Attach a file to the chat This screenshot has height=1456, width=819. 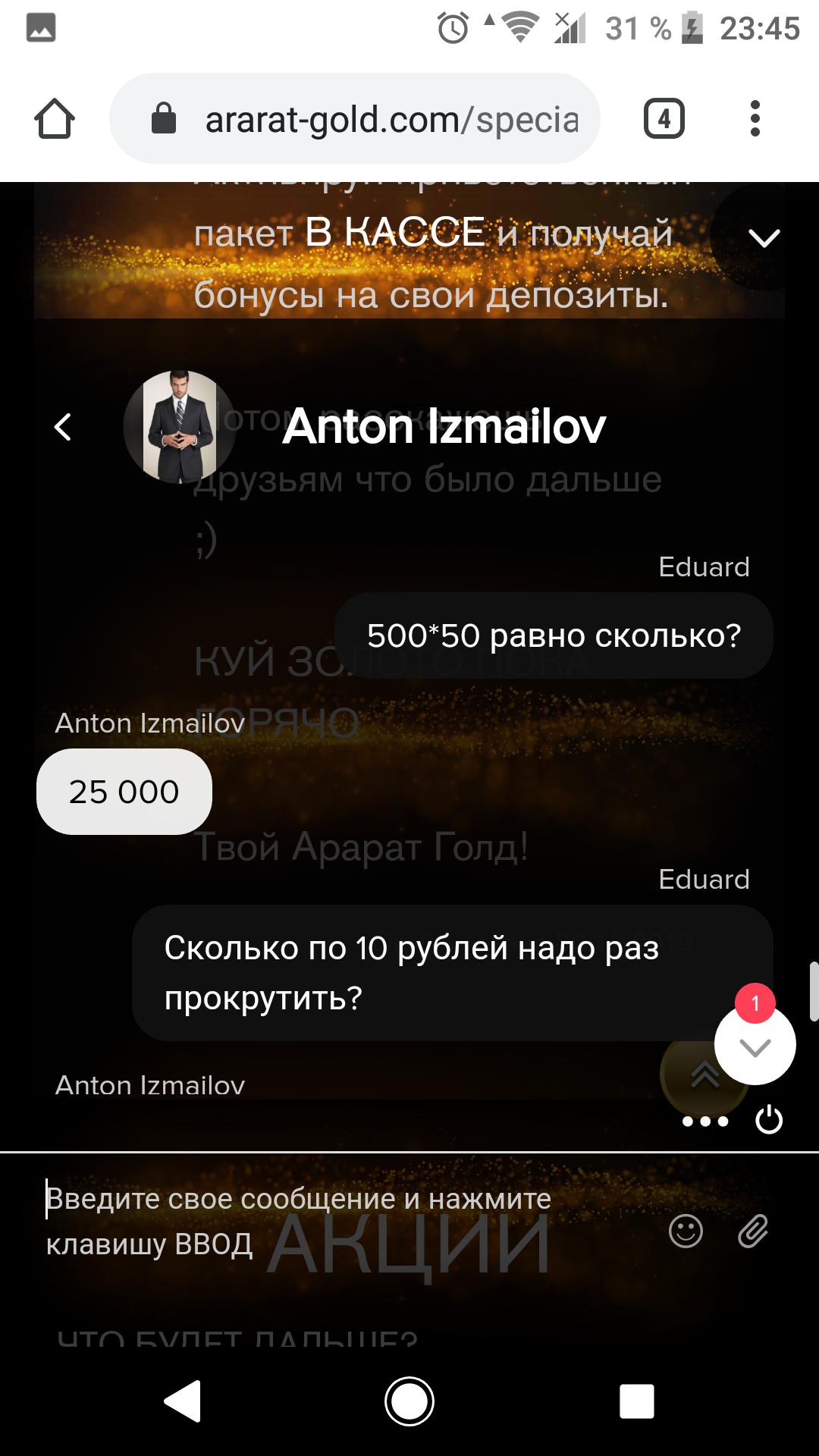pos(753,1231)
